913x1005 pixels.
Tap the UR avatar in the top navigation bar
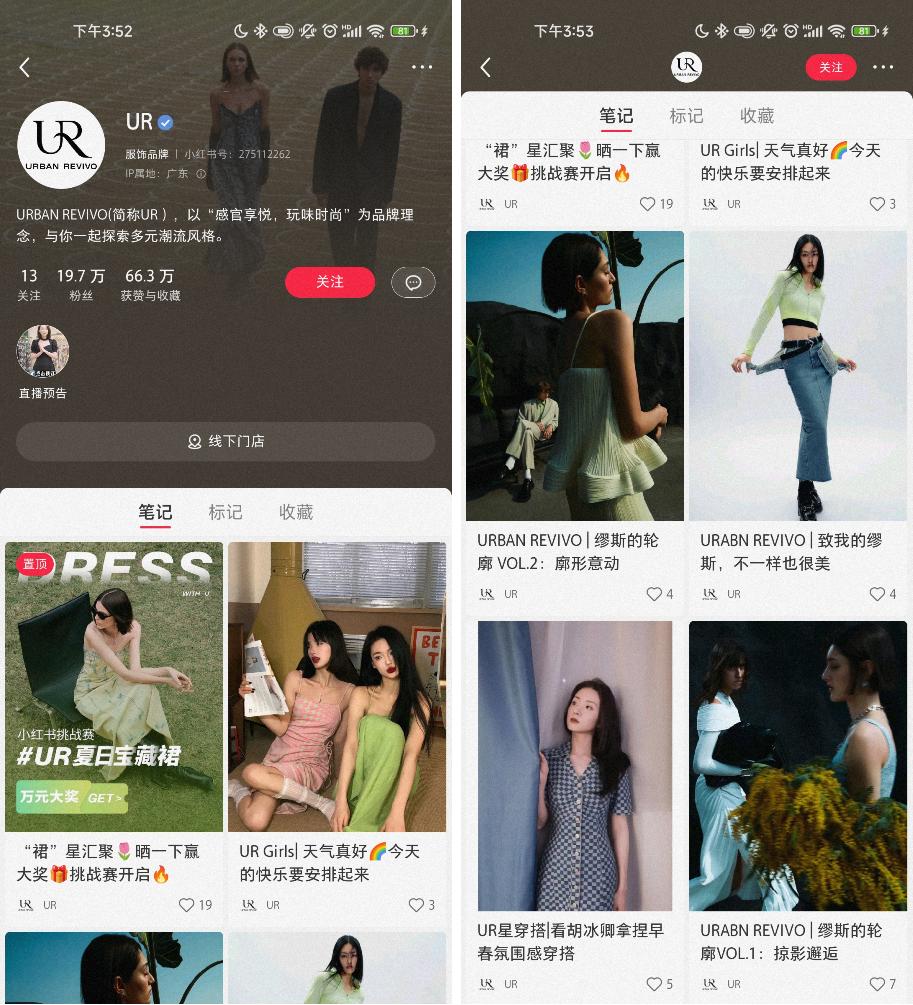tap(685, 67)
